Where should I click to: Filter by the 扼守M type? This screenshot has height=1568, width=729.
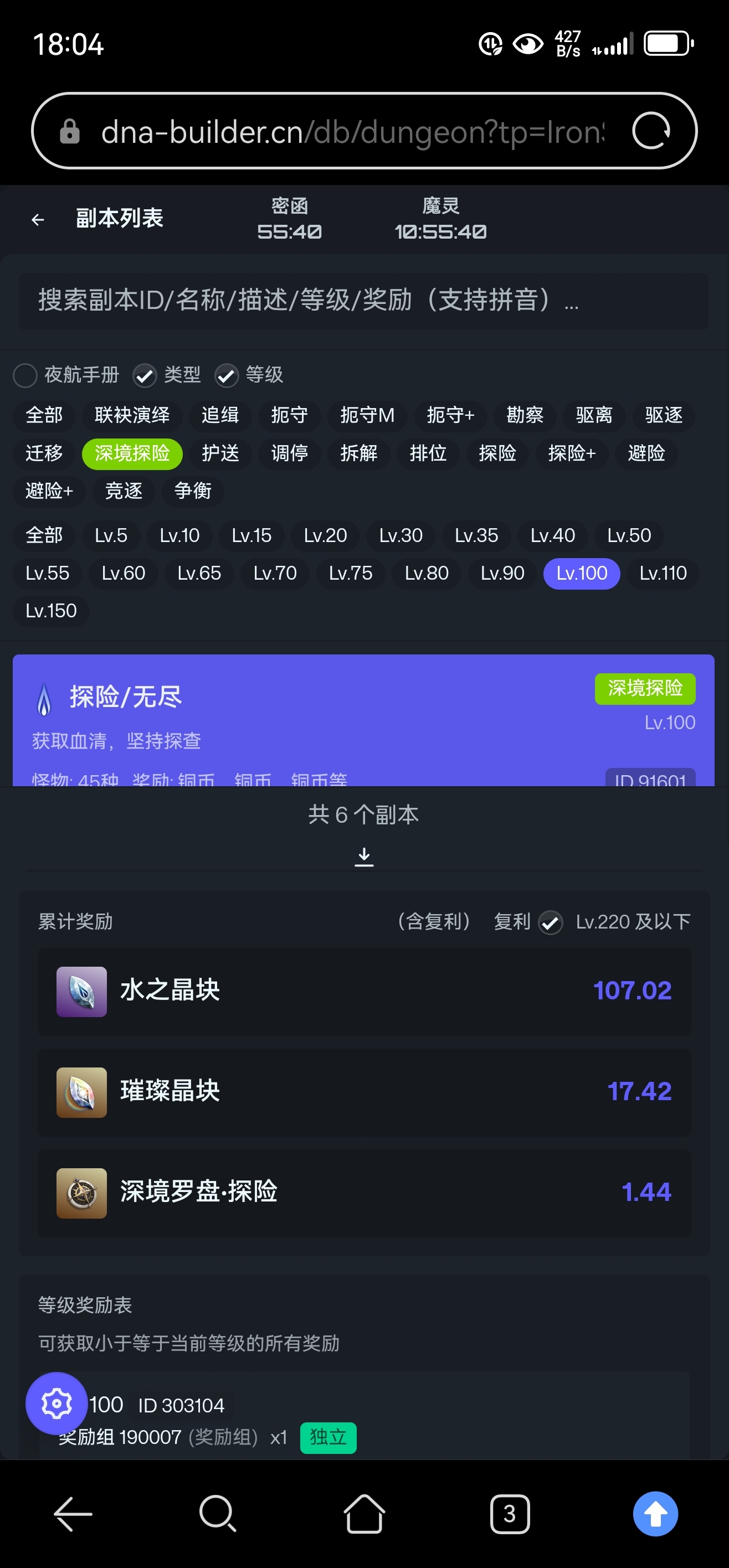coord(367,416)
